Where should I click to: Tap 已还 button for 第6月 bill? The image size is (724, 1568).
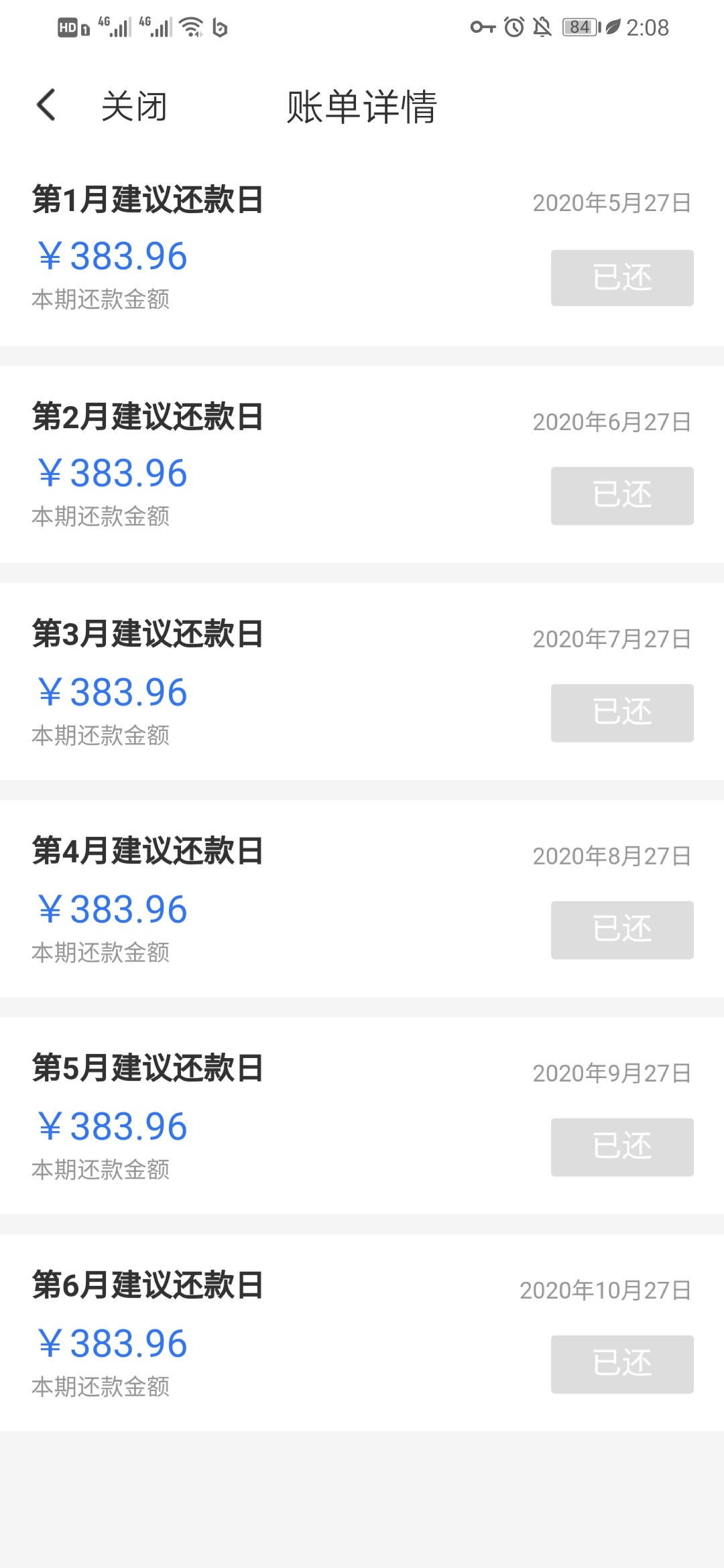(622, 1364)
